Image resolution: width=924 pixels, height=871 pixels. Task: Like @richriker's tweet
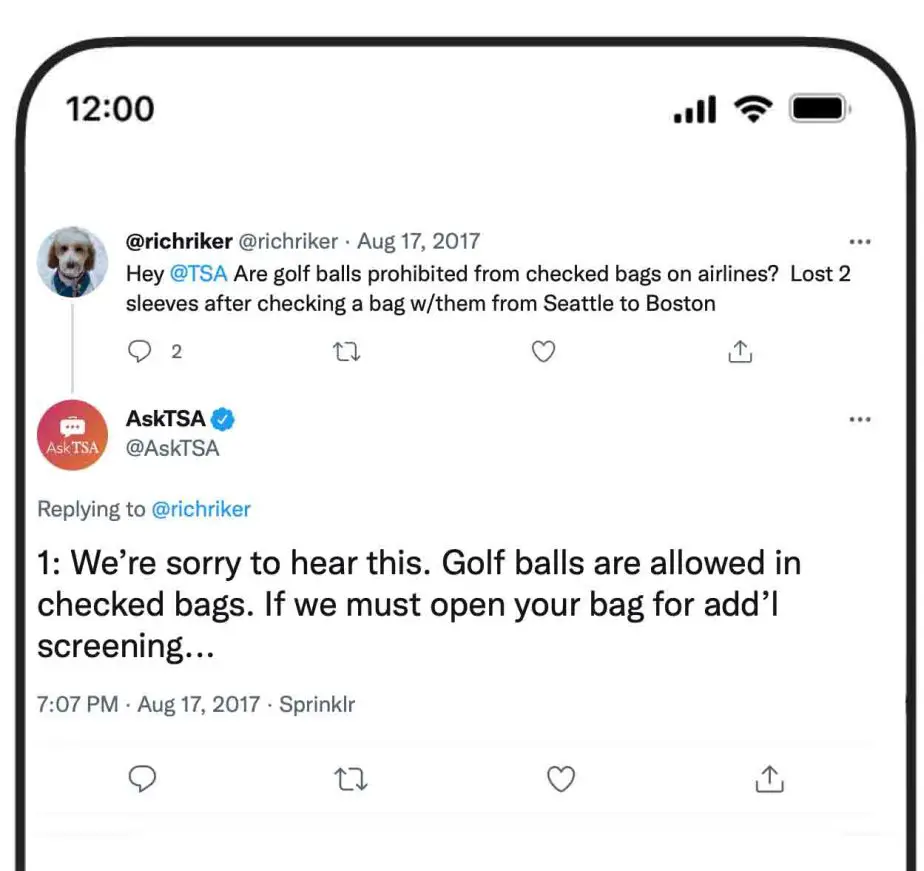tap(542, 351)
